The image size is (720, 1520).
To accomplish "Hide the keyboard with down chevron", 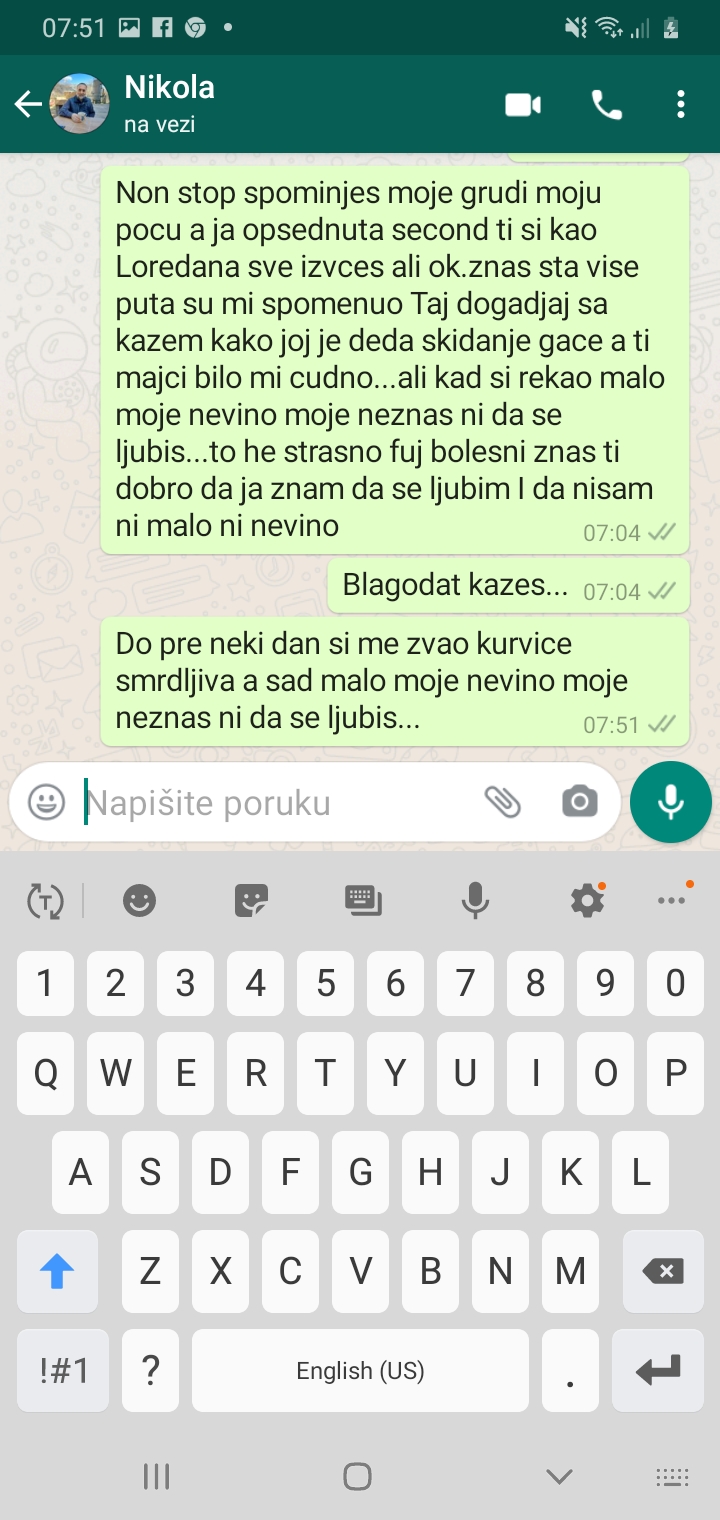I will coord(559,1476).
